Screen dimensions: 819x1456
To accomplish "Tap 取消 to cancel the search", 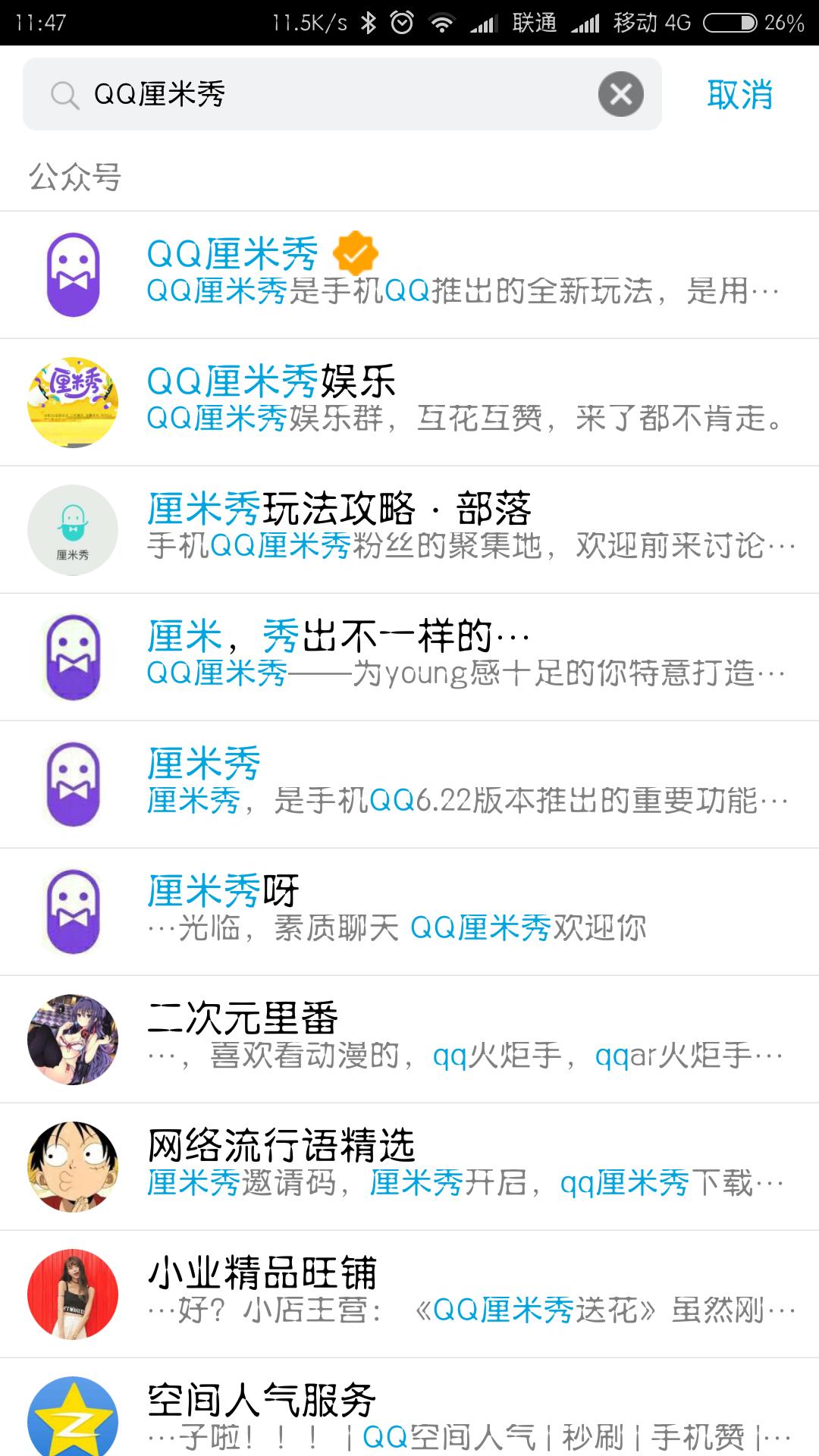I will point(740,95).
